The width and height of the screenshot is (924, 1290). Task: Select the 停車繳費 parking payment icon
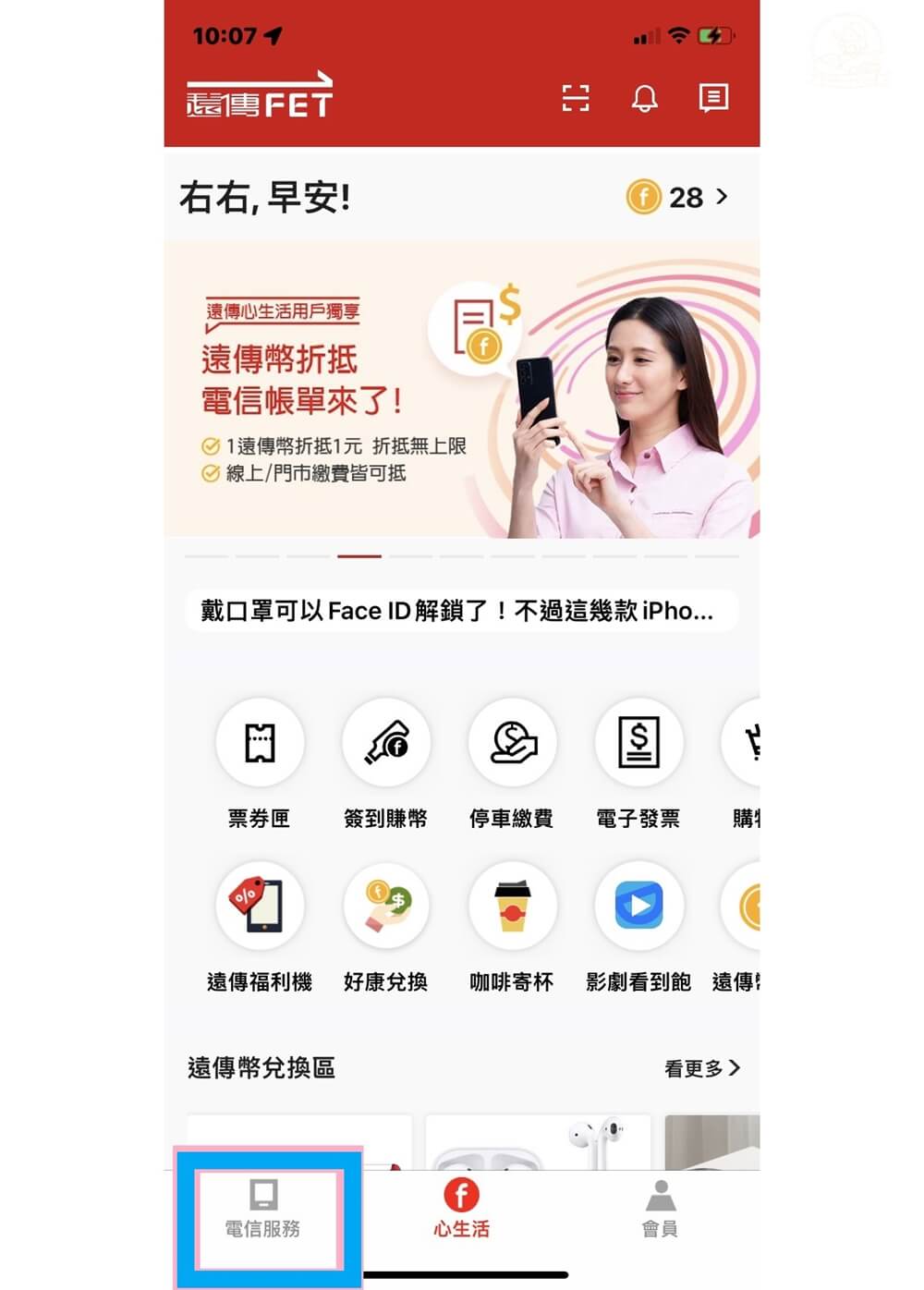[x=513, y=743]
